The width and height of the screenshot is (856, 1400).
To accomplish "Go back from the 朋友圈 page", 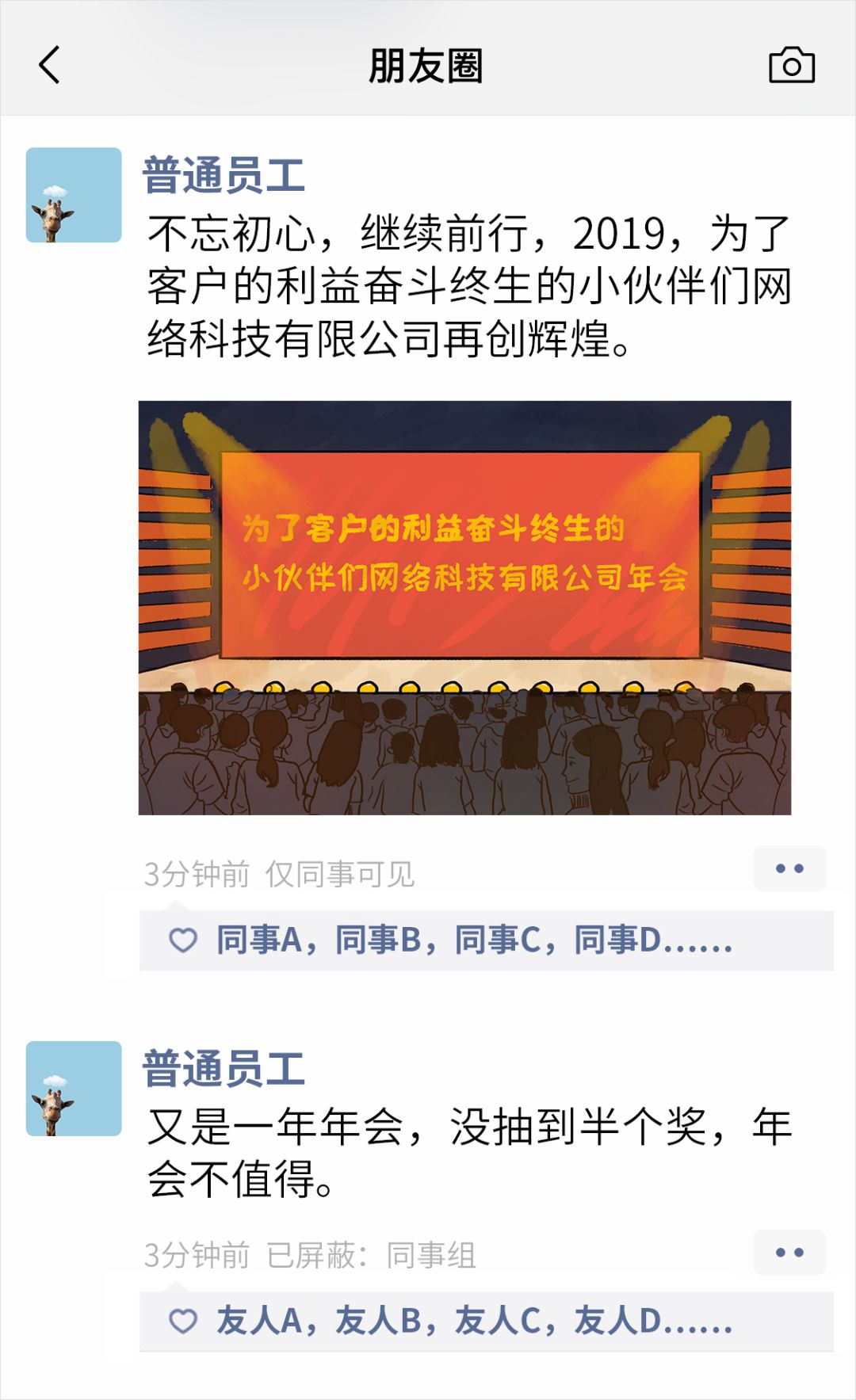I will (x=50, y=65).
